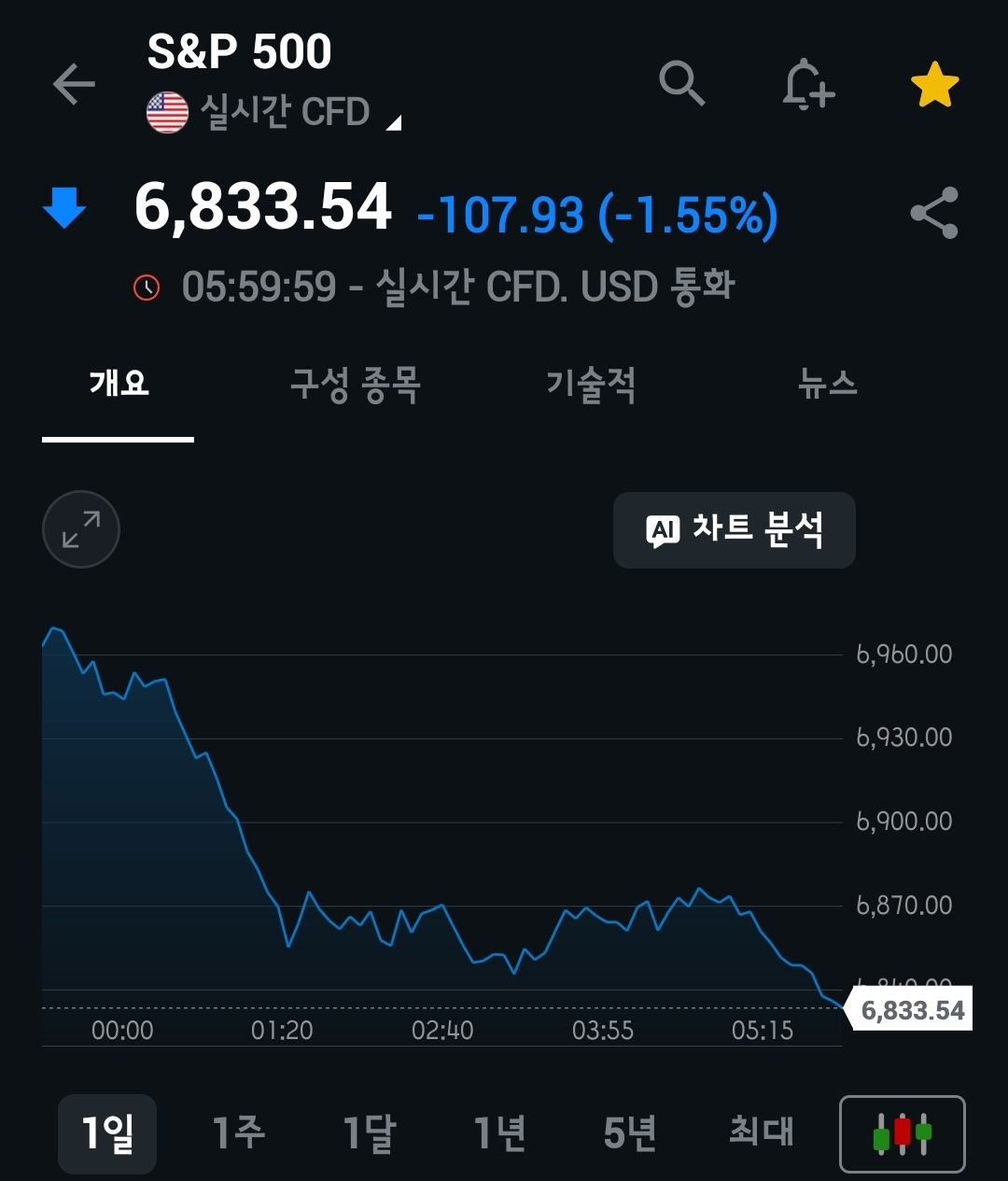Switch to the 기술적 tab
Image resolution: width=1008 pixels, height=1181 pixels.
(591, 384)
